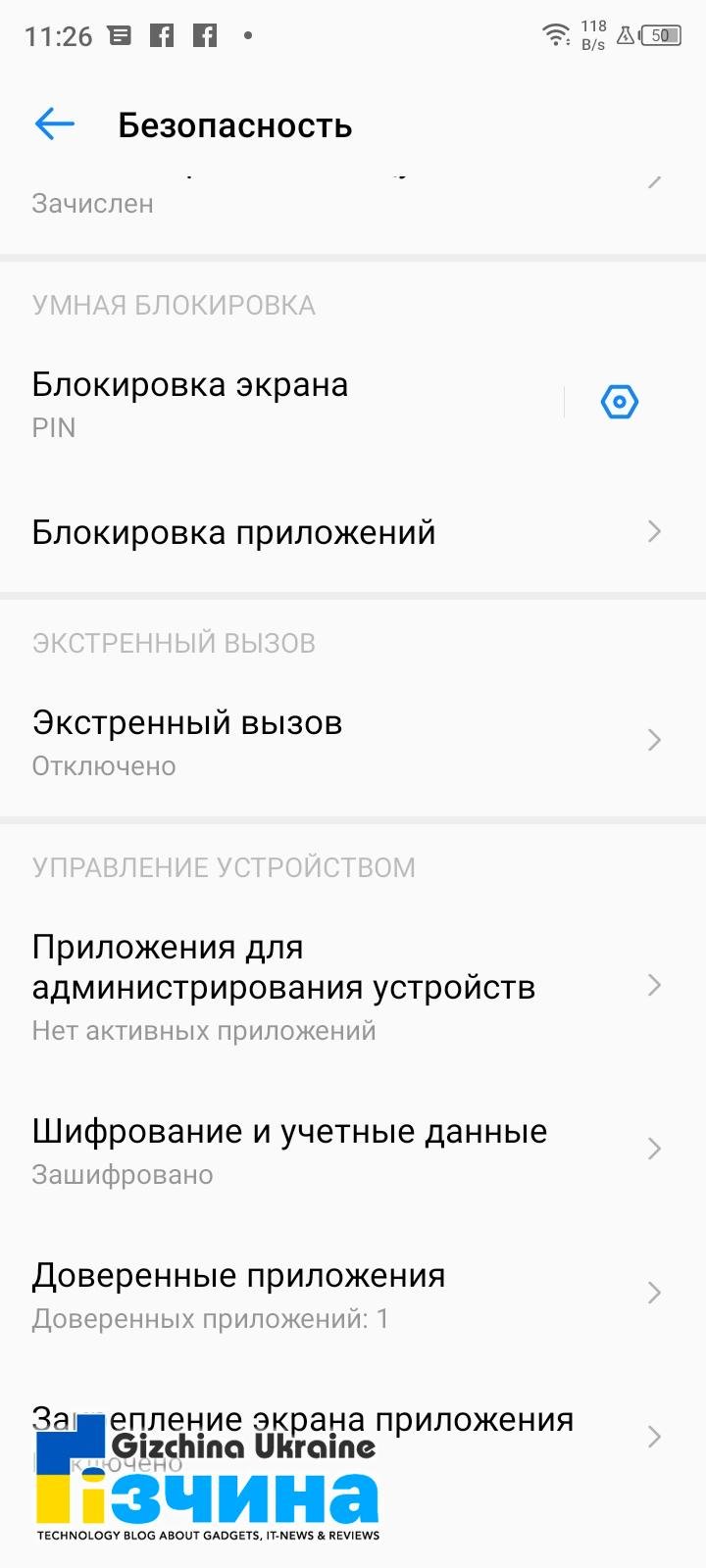Tap the data speed indicator 118 B/s
Viewport: 706px width, 1568px height.
(x=593, y=34)
